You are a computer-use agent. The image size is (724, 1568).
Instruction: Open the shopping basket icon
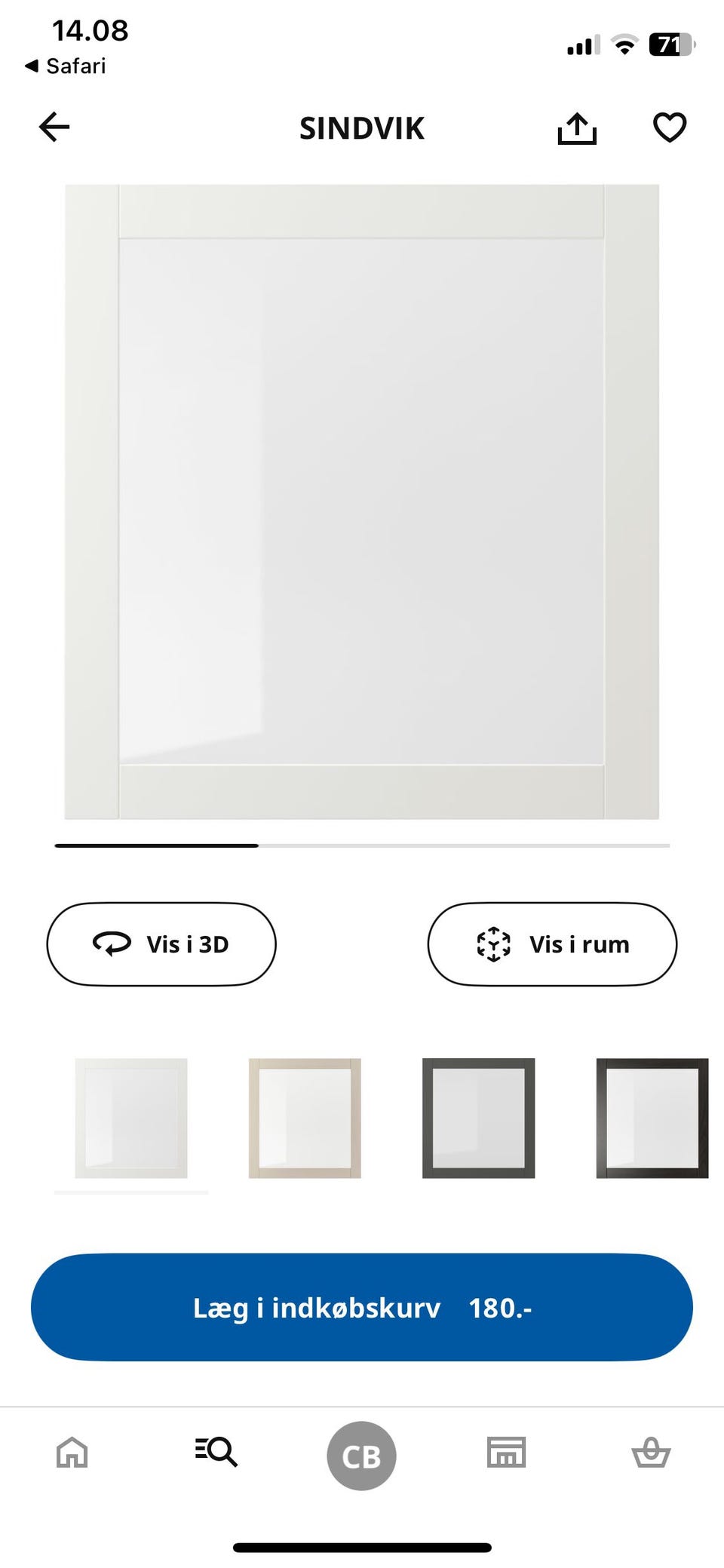[x=652, y=1454]
